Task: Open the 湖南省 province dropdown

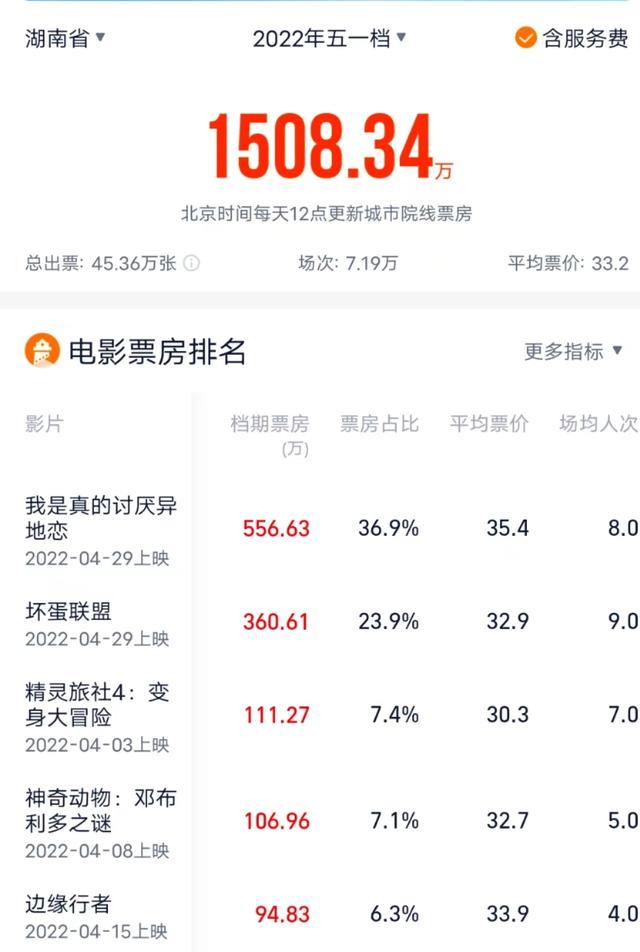Action: [66, 39]
